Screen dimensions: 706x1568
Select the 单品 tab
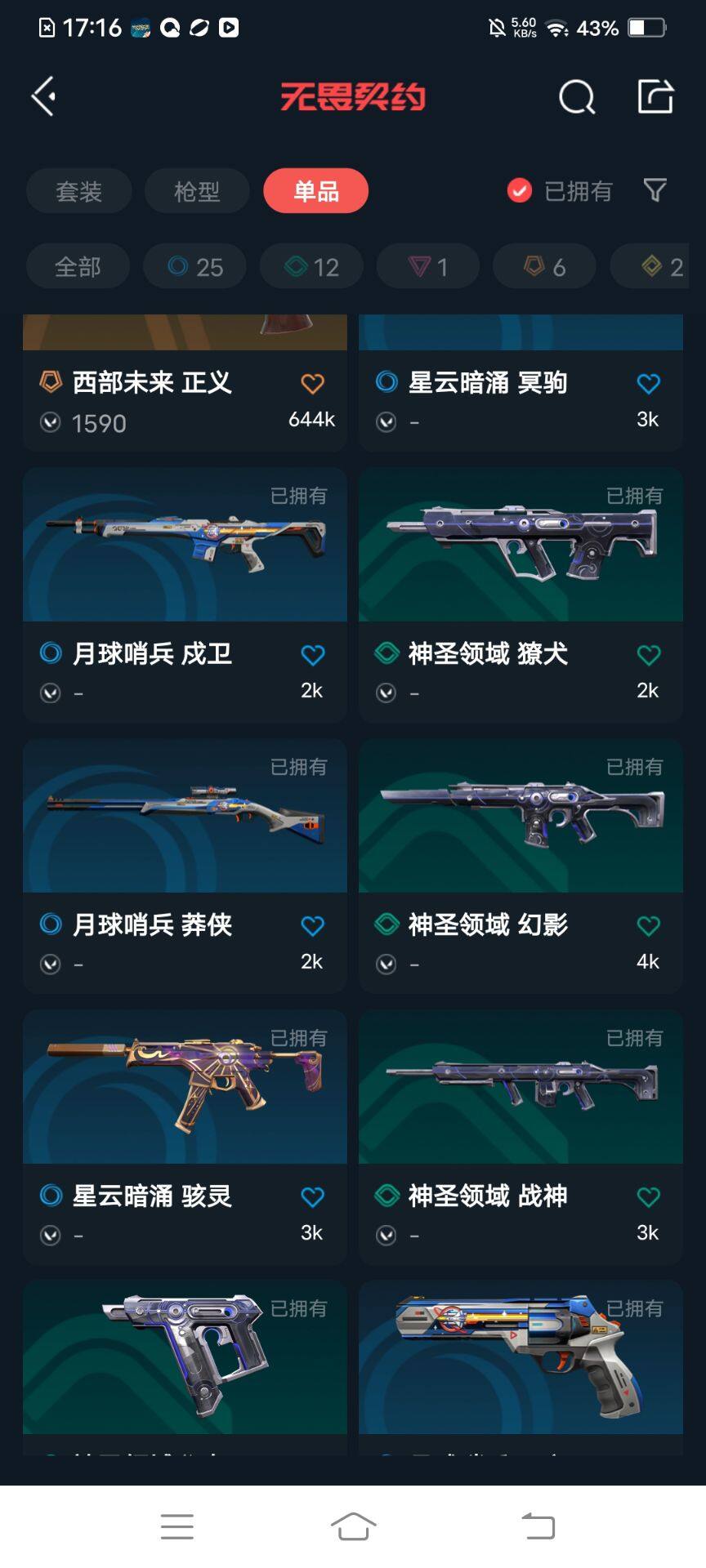click(x=315, y=191)
